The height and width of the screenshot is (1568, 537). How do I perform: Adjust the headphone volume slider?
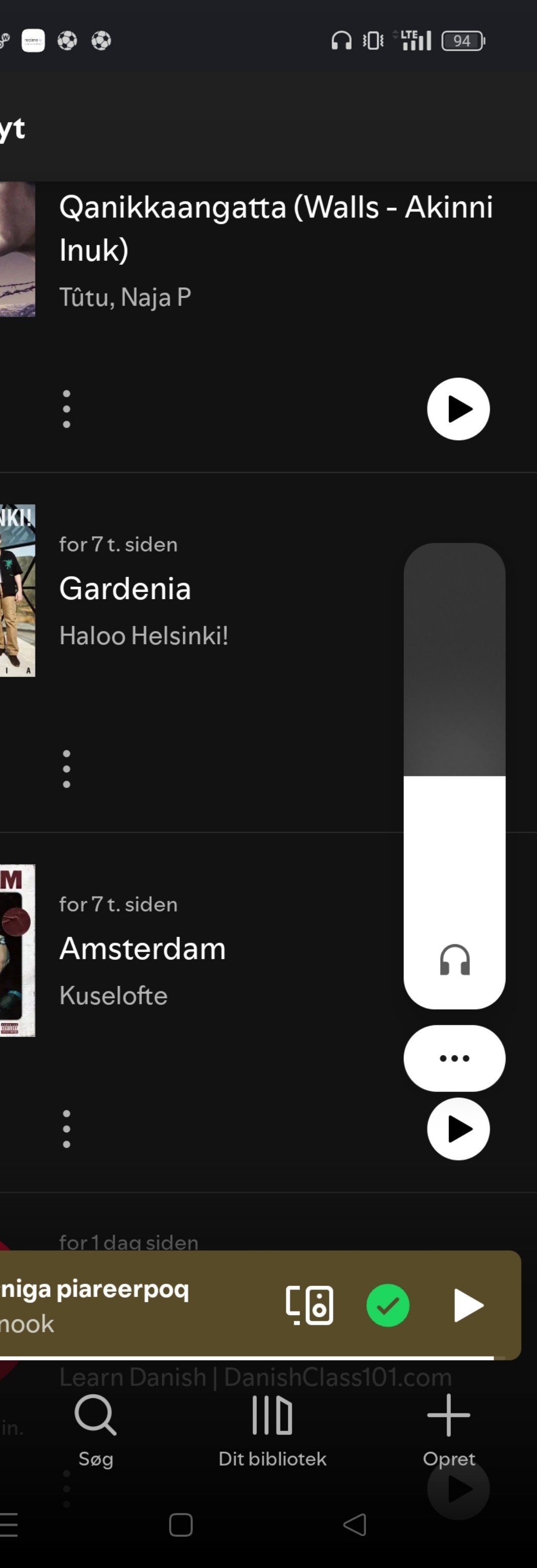(x=454, y=776)
